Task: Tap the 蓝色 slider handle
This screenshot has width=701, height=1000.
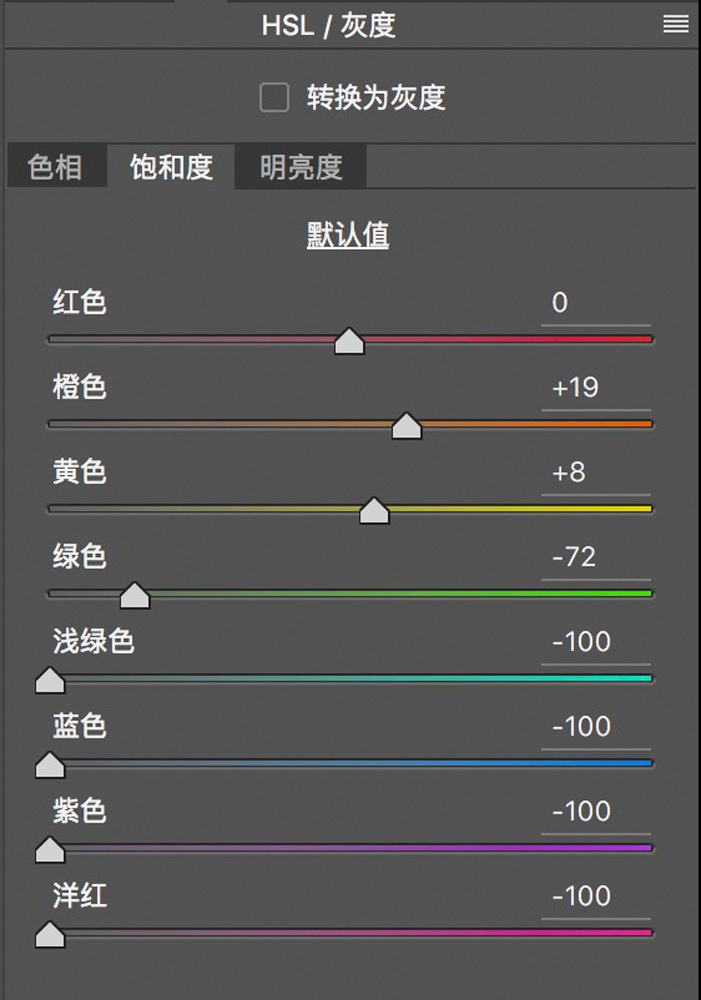Action: pyautogui.click(x=50, y=766)
